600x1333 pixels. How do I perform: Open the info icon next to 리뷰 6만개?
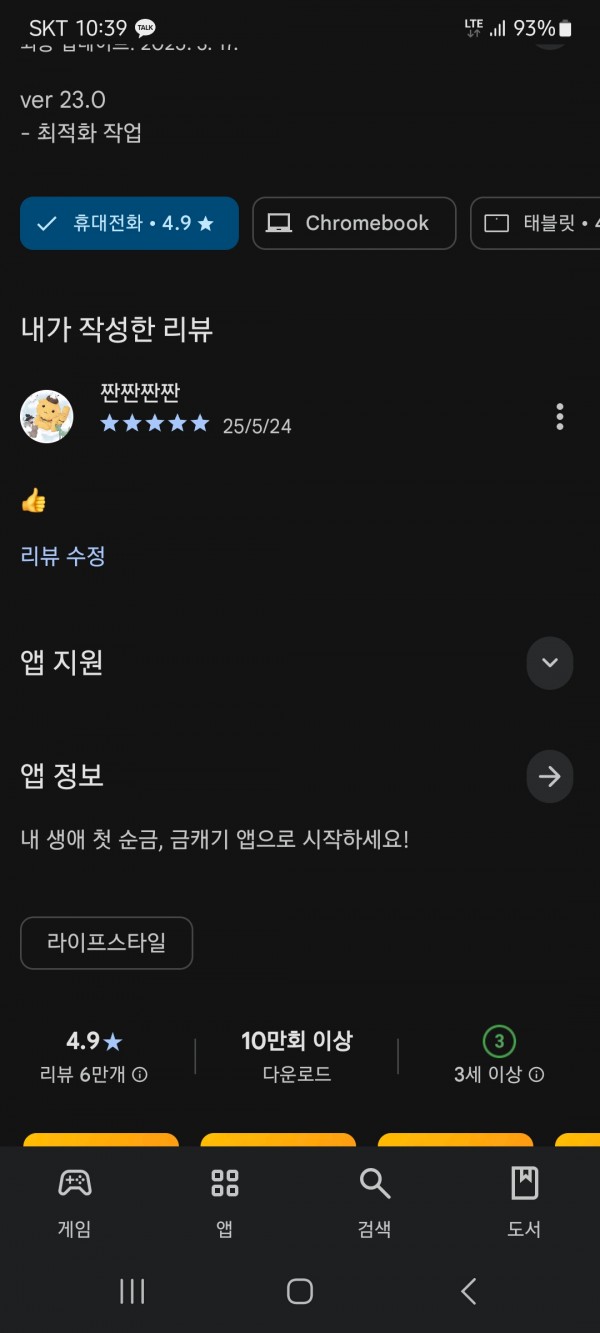click(140, 1075)
